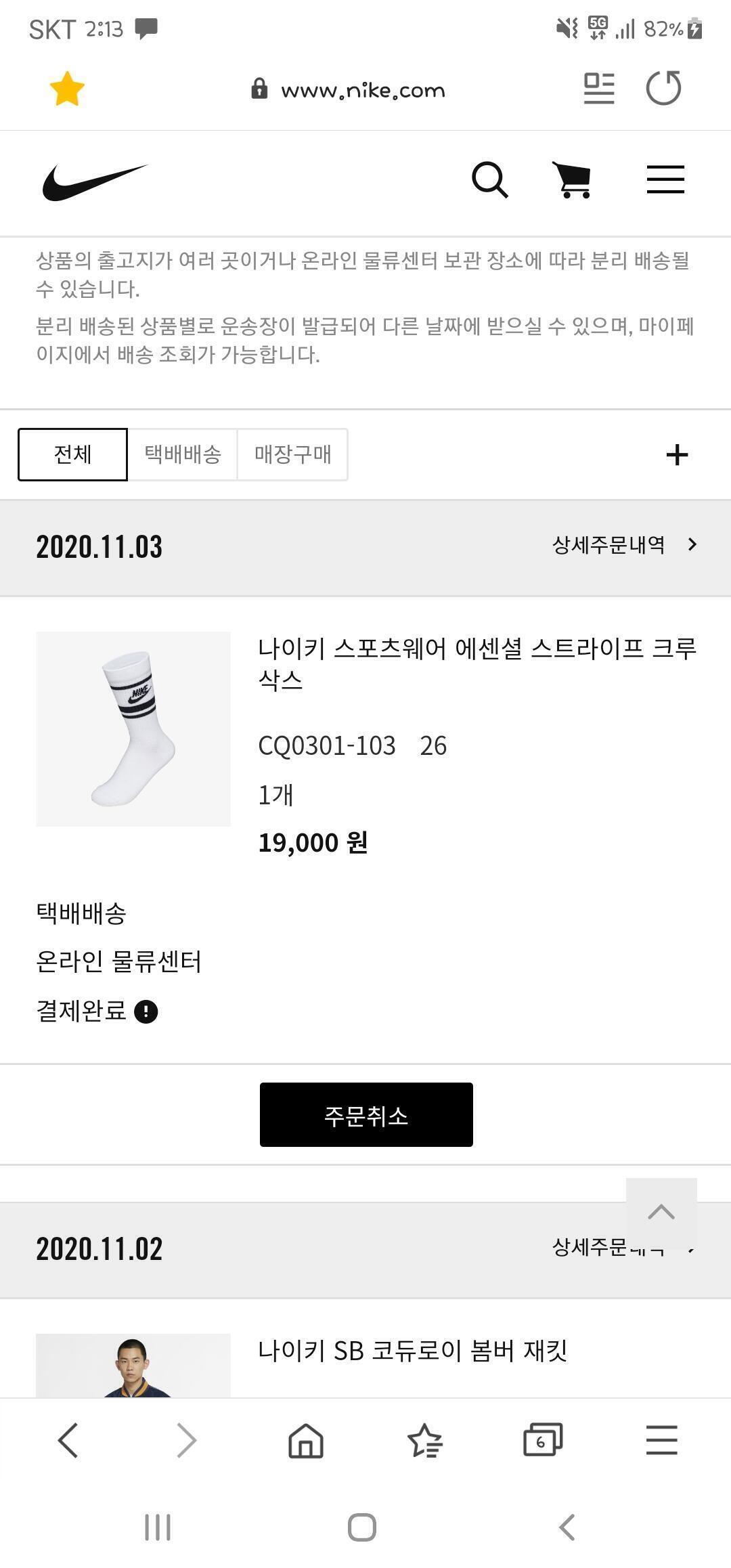The image size is (731, 1568).
Task: Jump back to top of page
Action: coord(661,1212)
